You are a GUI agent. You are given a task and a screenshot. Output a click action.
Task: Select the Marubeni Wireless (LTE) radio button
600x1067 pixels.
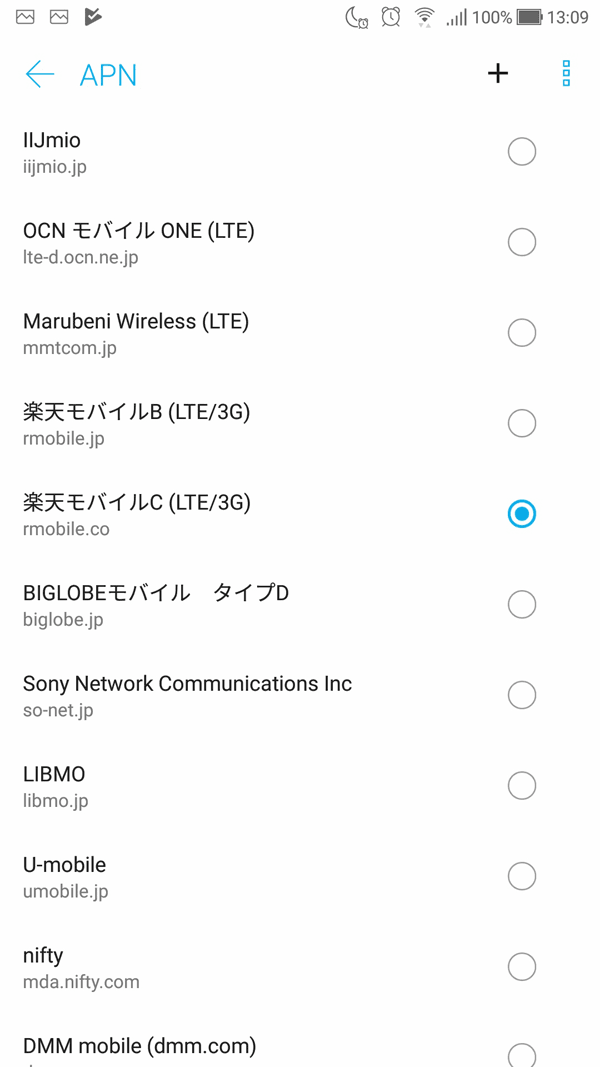tap(522, 333)
